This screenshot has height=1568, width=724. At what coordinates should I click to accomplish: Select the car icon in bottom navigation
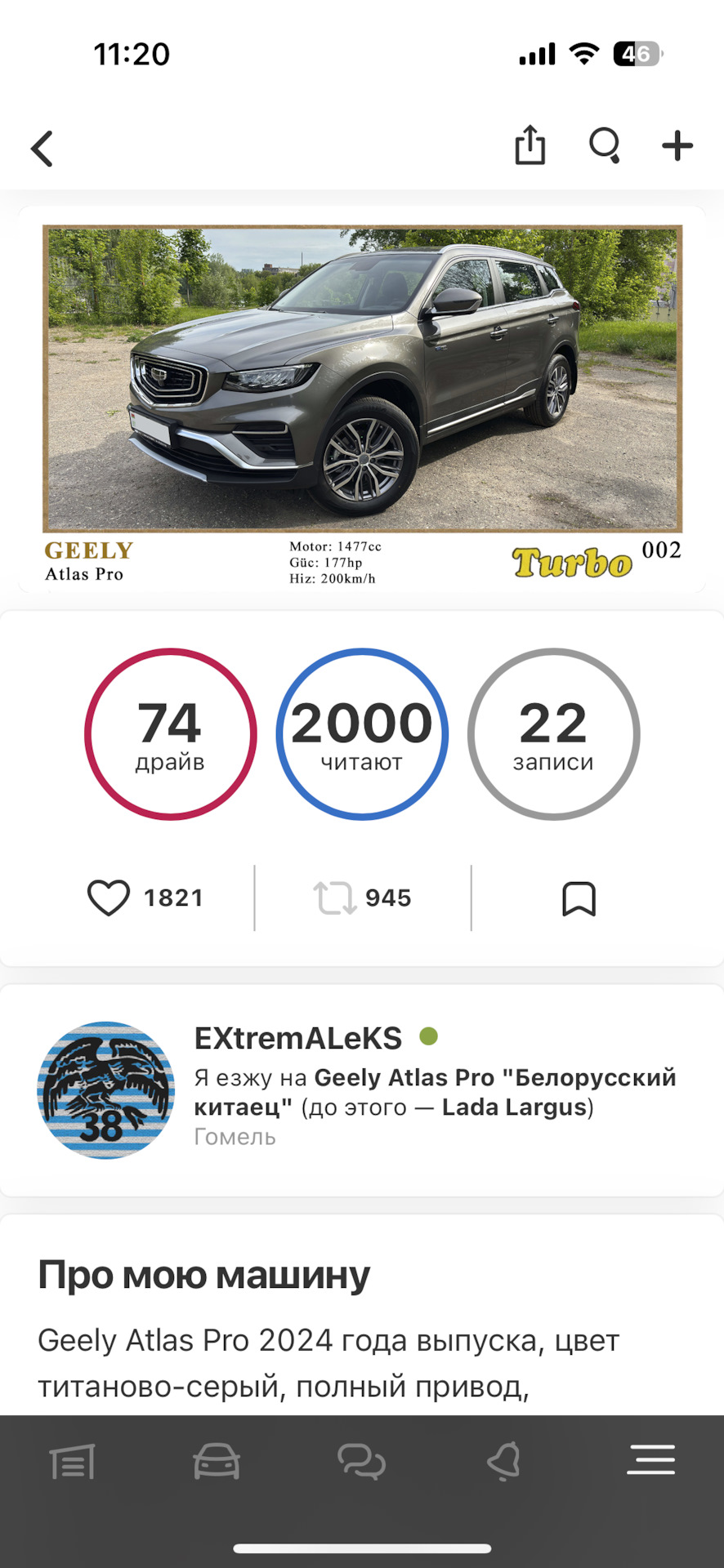coord(217,1462)
